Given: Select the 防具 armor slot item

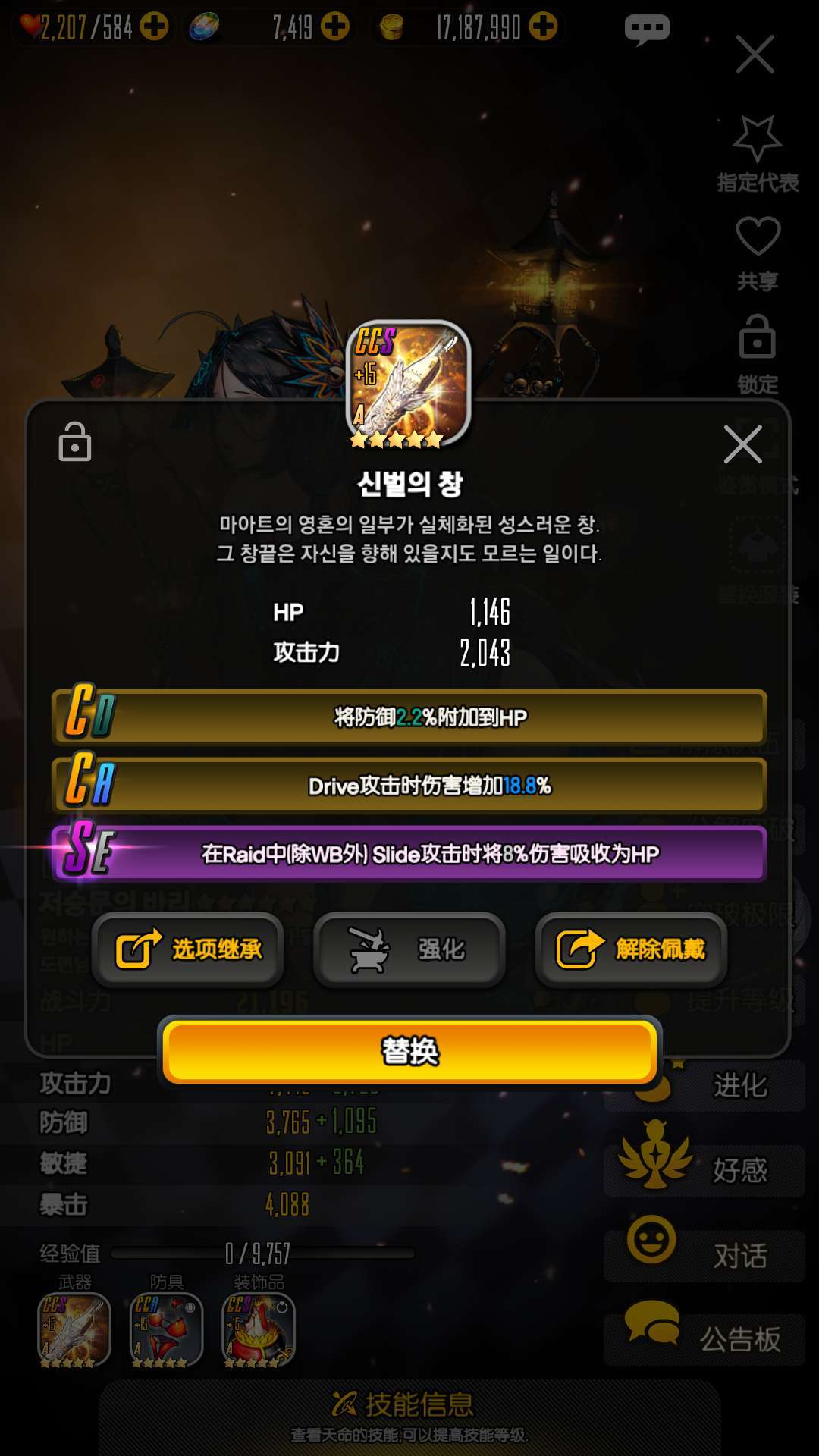Looking at the screenshot, I should (166, 1329).
